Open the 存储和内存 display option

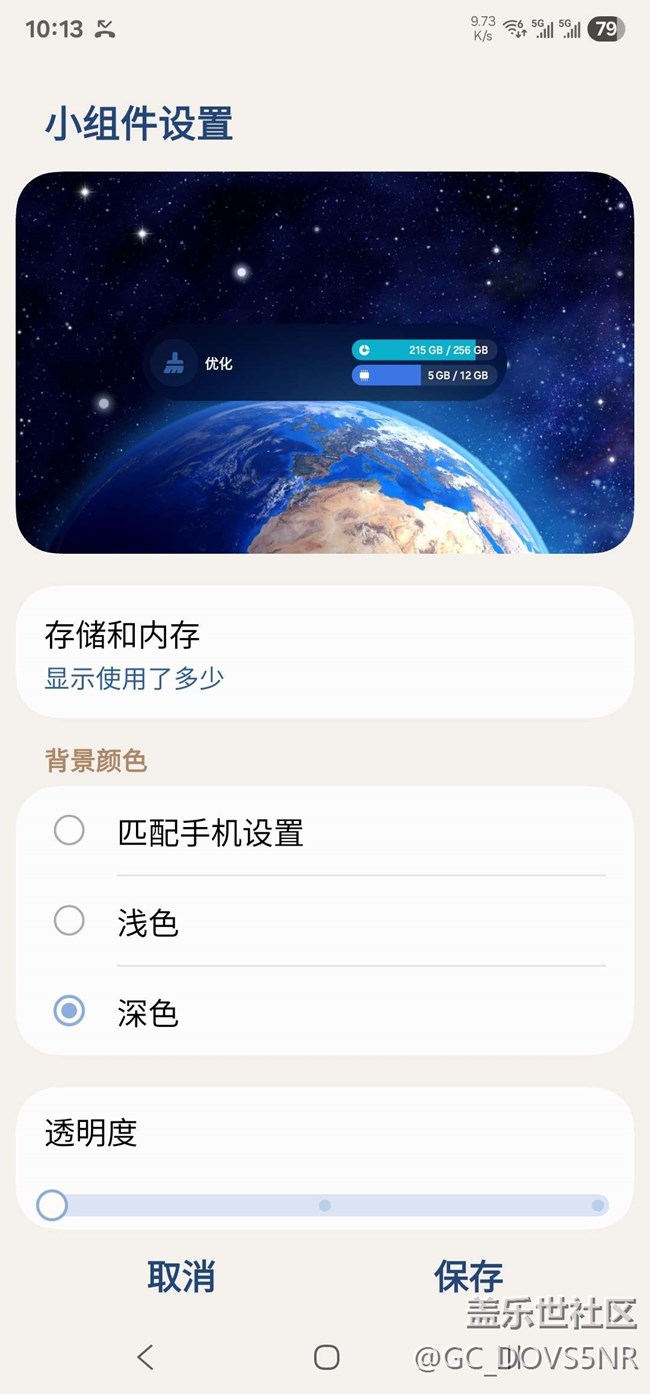(324, 653)
